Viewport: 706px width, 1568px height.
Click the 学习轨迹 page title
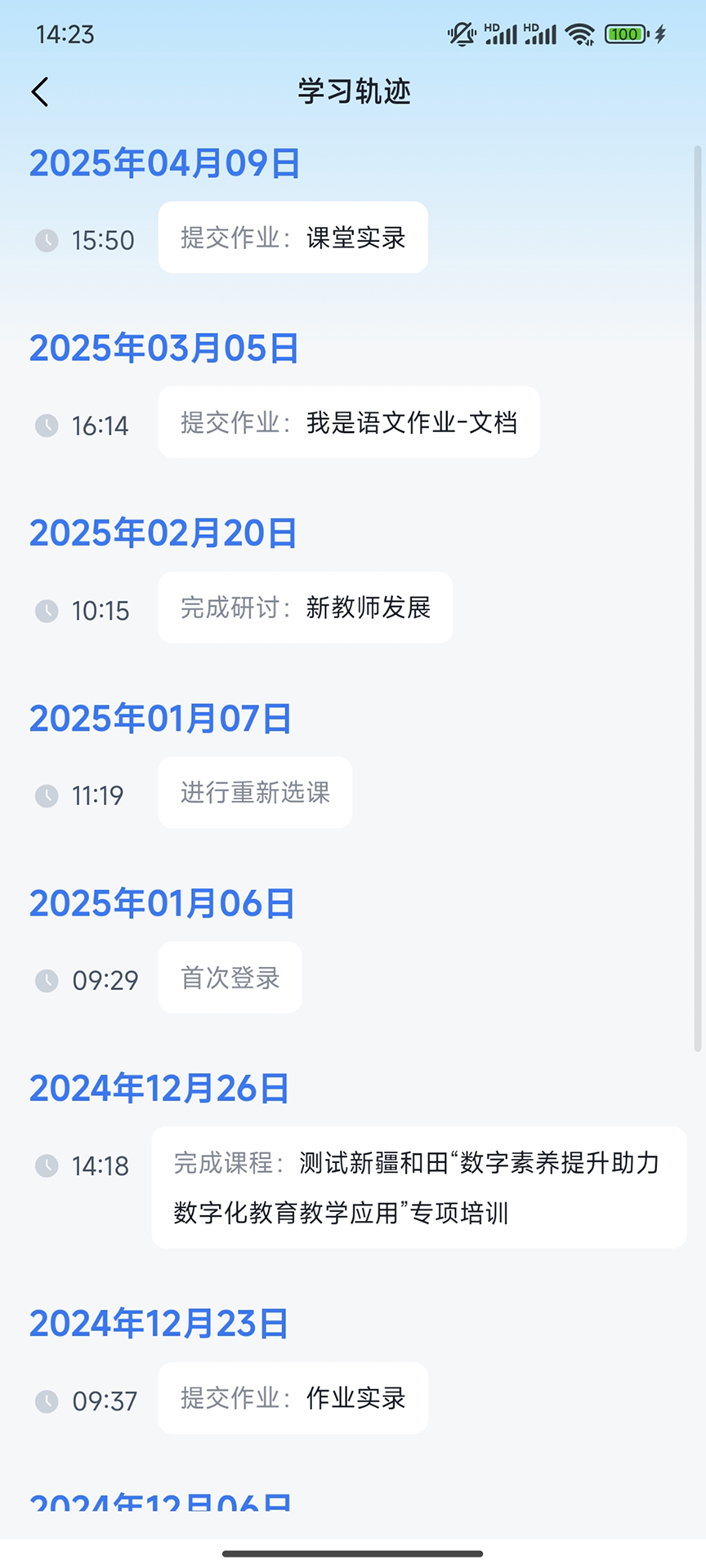click(x=353, y=92)
